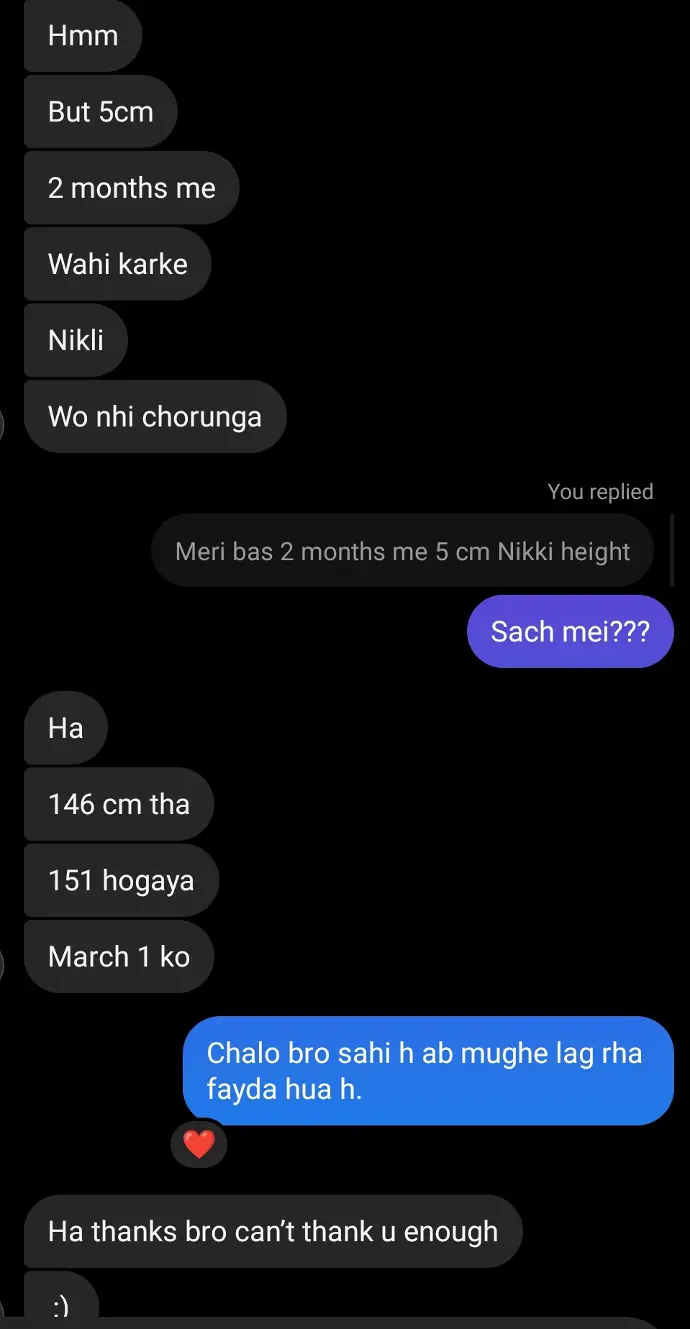Screen dimensions: 690x1329
Task: Jump to quoted message 'Meri bas 2 months'
Action: [x=402, y=551]
